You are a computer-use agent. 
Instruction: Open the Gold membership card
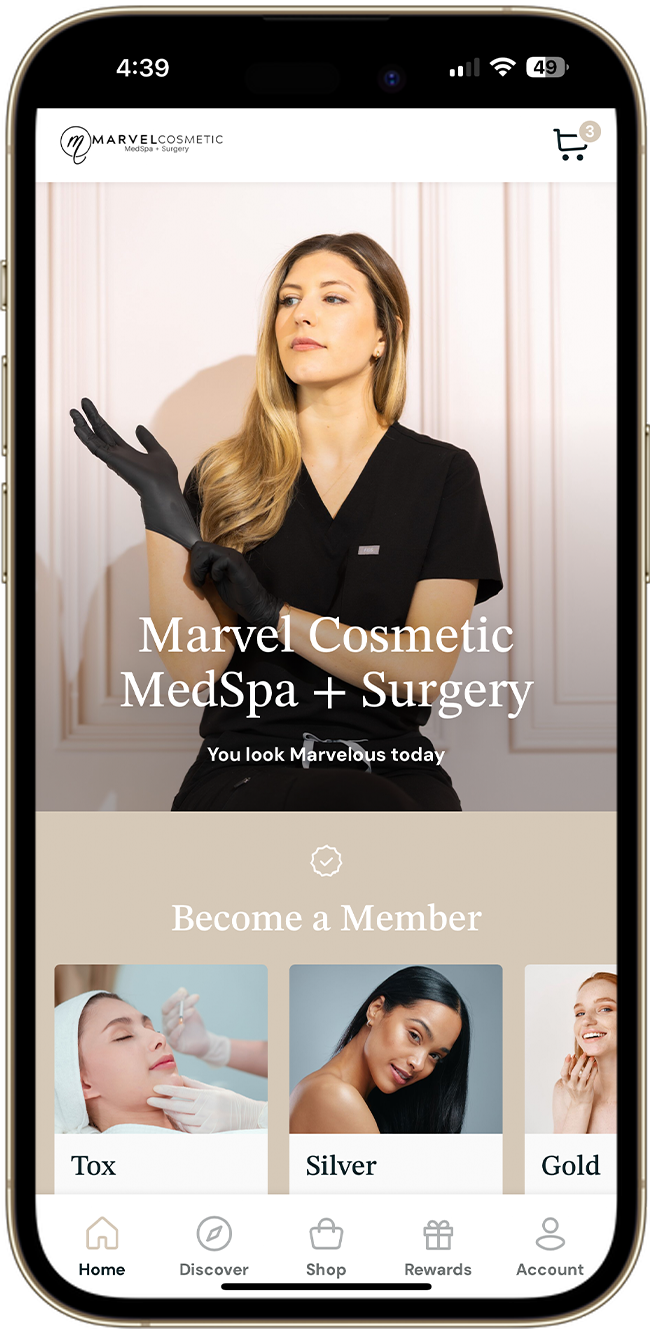[571, 1079]
